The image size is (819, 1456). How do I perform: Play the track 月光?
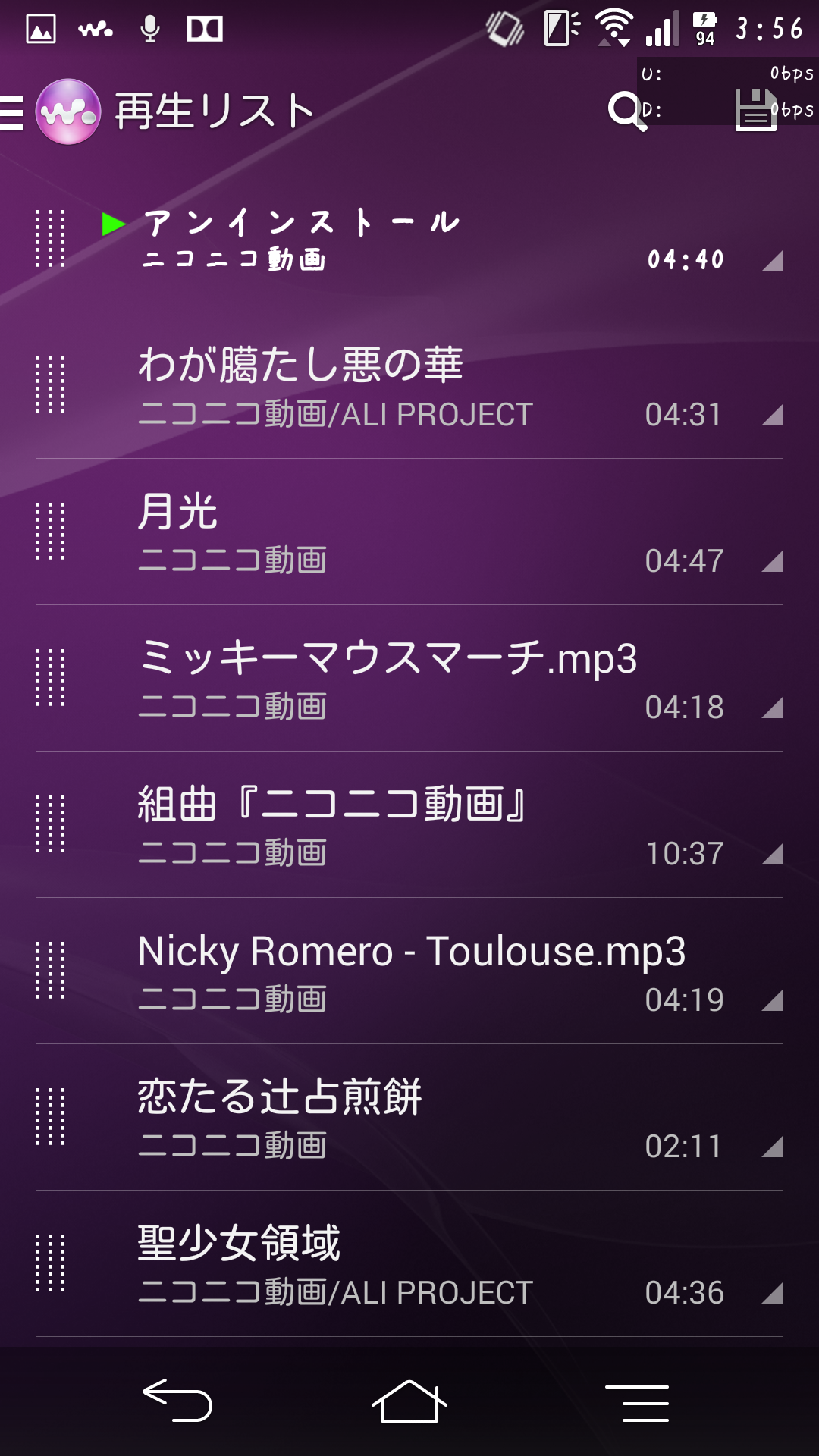409,532
